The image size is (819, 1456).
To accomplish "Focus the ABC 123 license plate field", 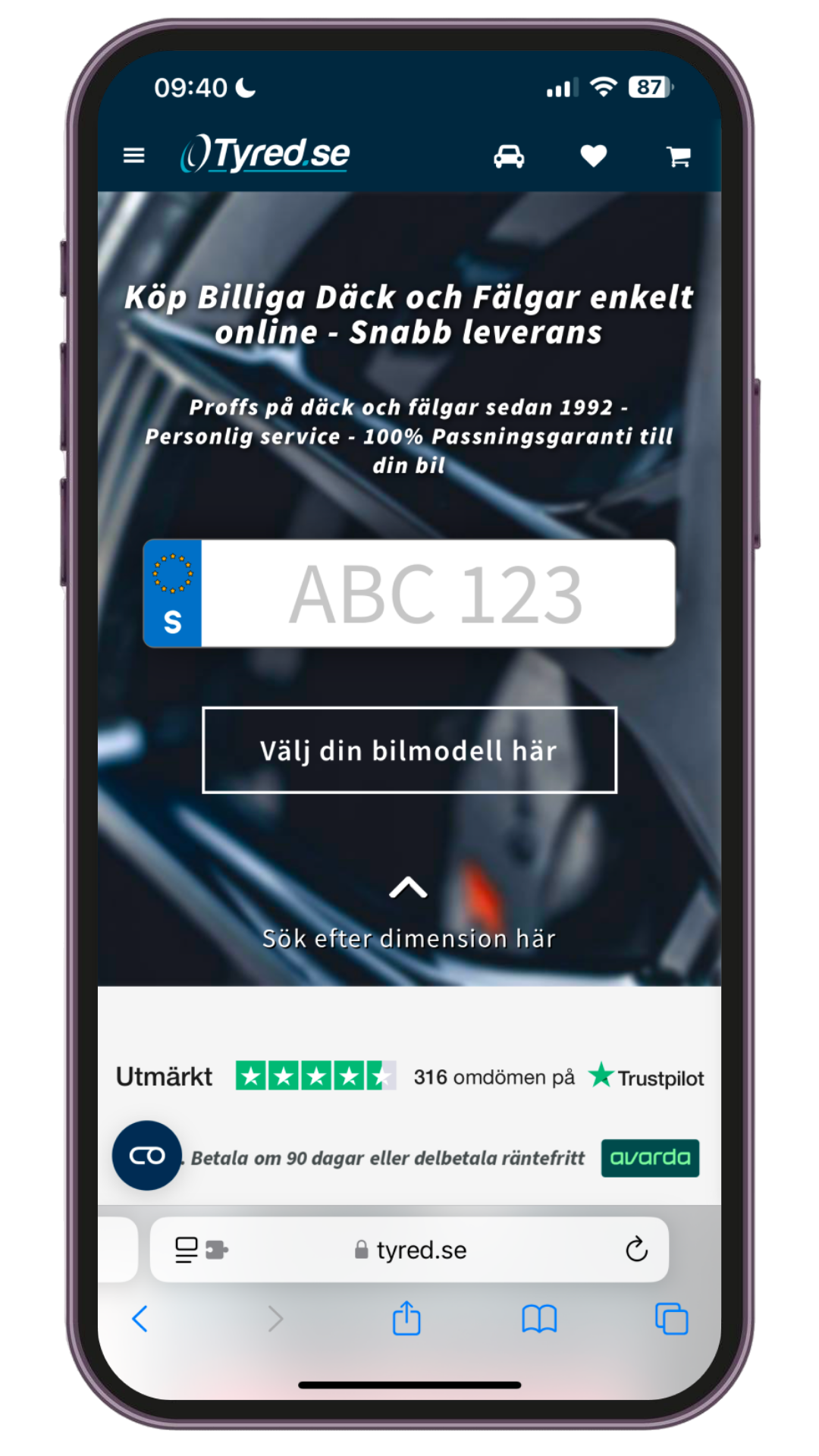I will point(437,594).
